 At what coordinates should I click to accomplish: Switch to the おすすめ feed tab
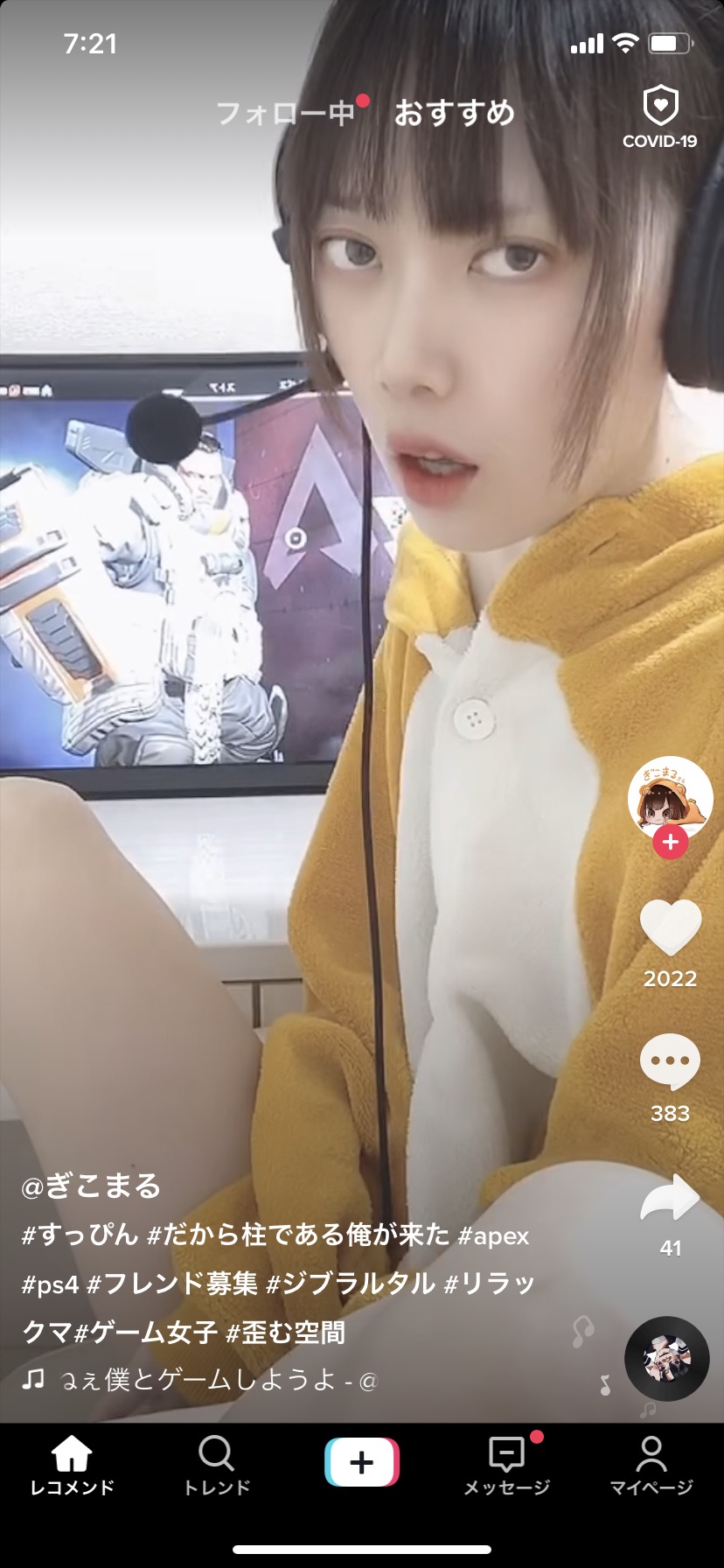(454, 113)
